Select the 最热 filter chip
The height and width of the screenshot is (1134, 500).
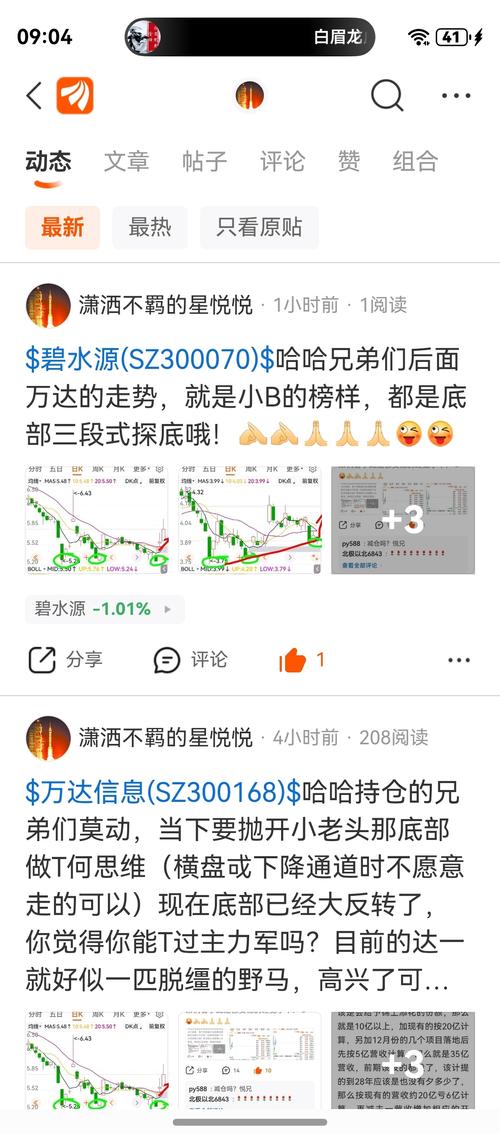[150, 228]
